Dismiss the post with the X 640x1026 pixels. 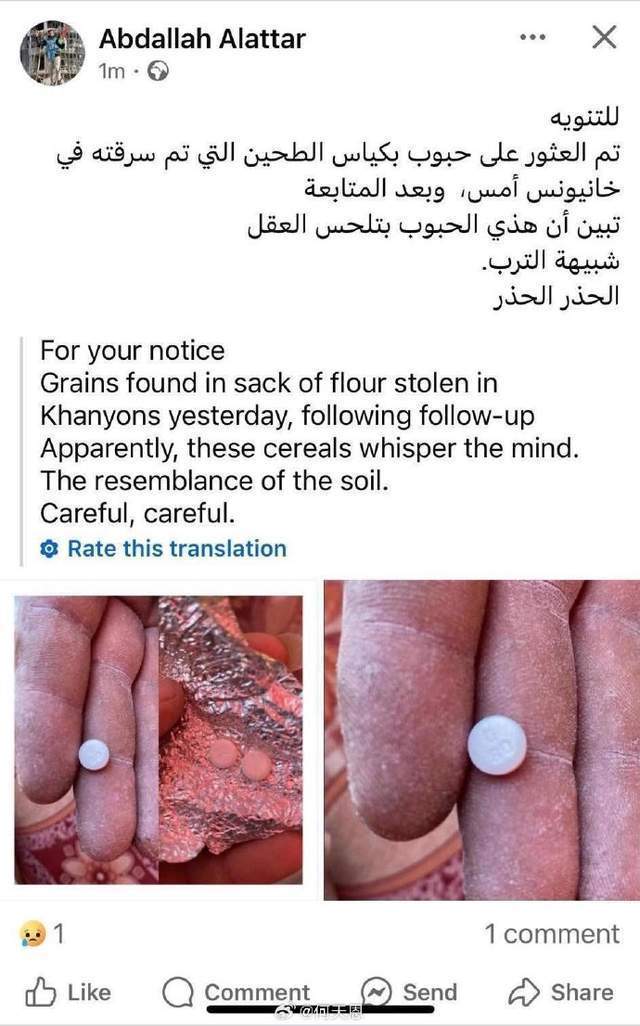[604, 38]
